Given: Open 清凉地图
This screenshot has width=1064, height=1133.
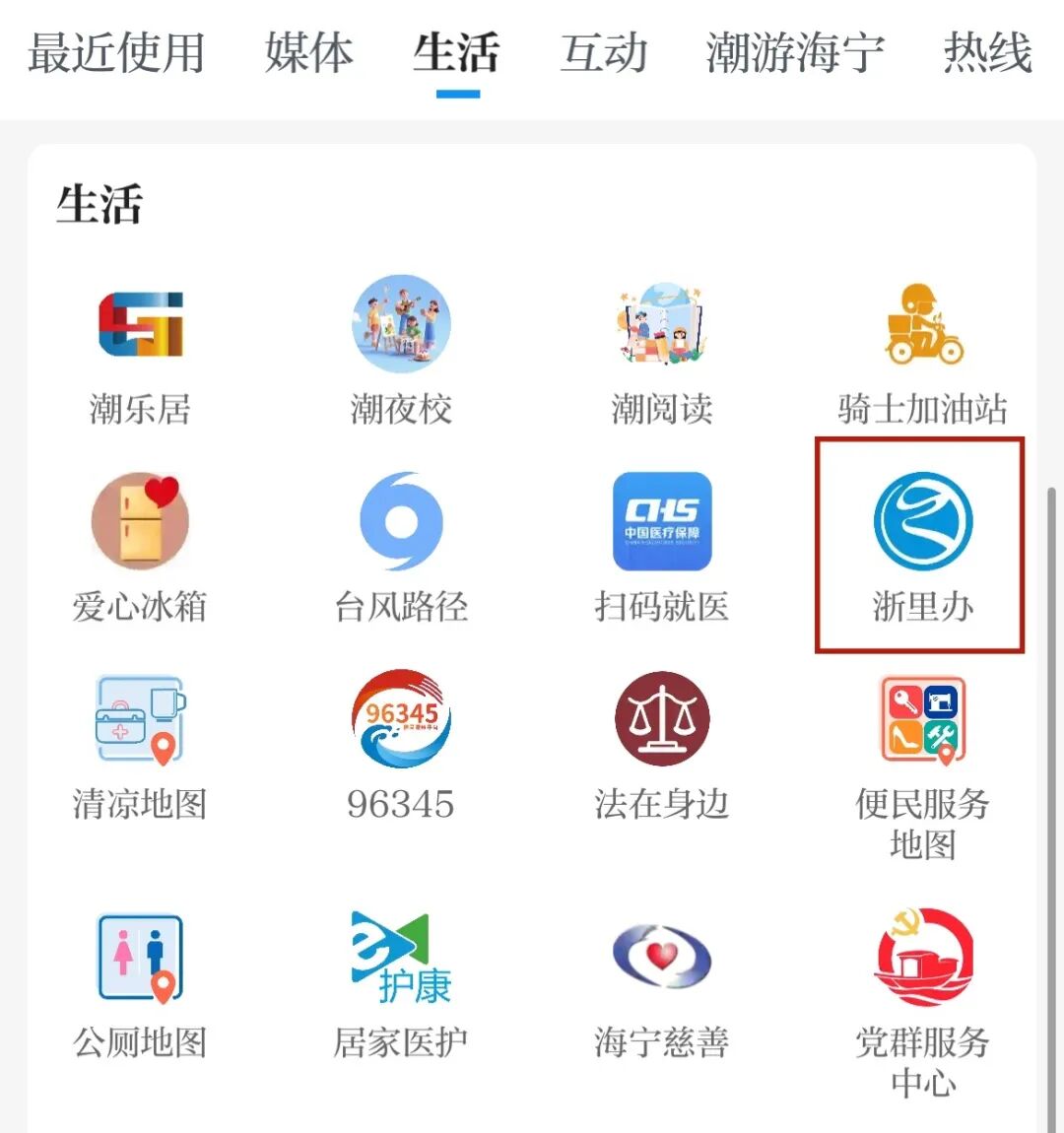Looking at the screenshot, I should 140,721.
